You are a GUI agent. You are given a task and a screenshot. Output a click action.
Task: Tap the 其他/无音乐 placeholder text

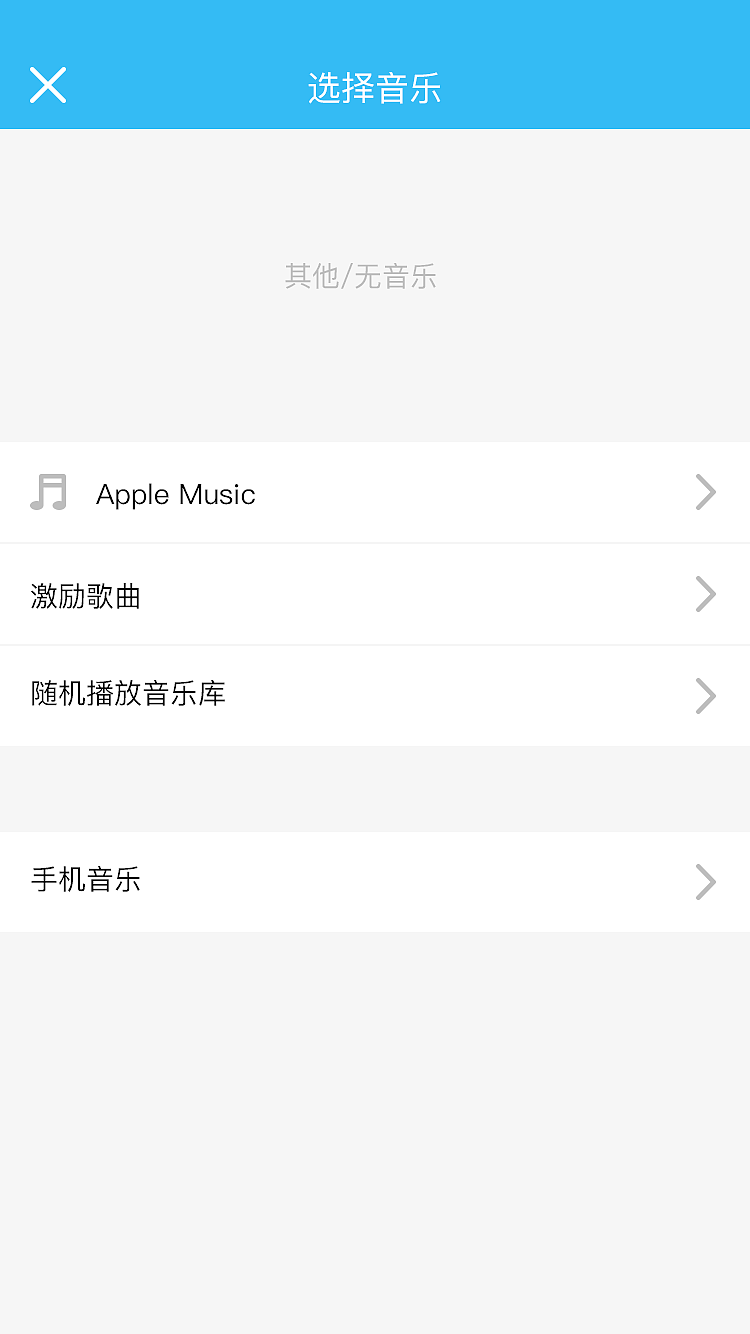click(361, 277)
